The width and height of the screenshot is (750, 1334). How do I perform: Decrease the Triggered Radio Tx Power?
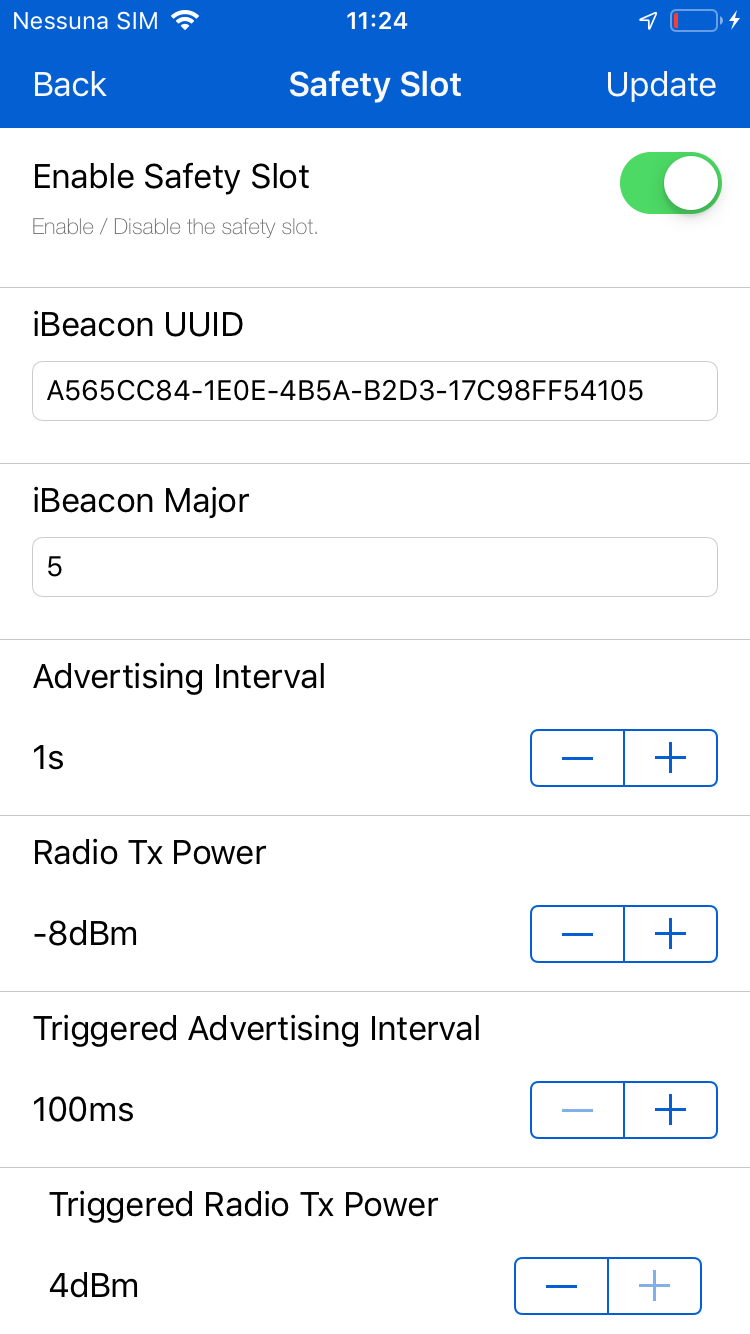pyautogui.click(x=561, y=1286)
